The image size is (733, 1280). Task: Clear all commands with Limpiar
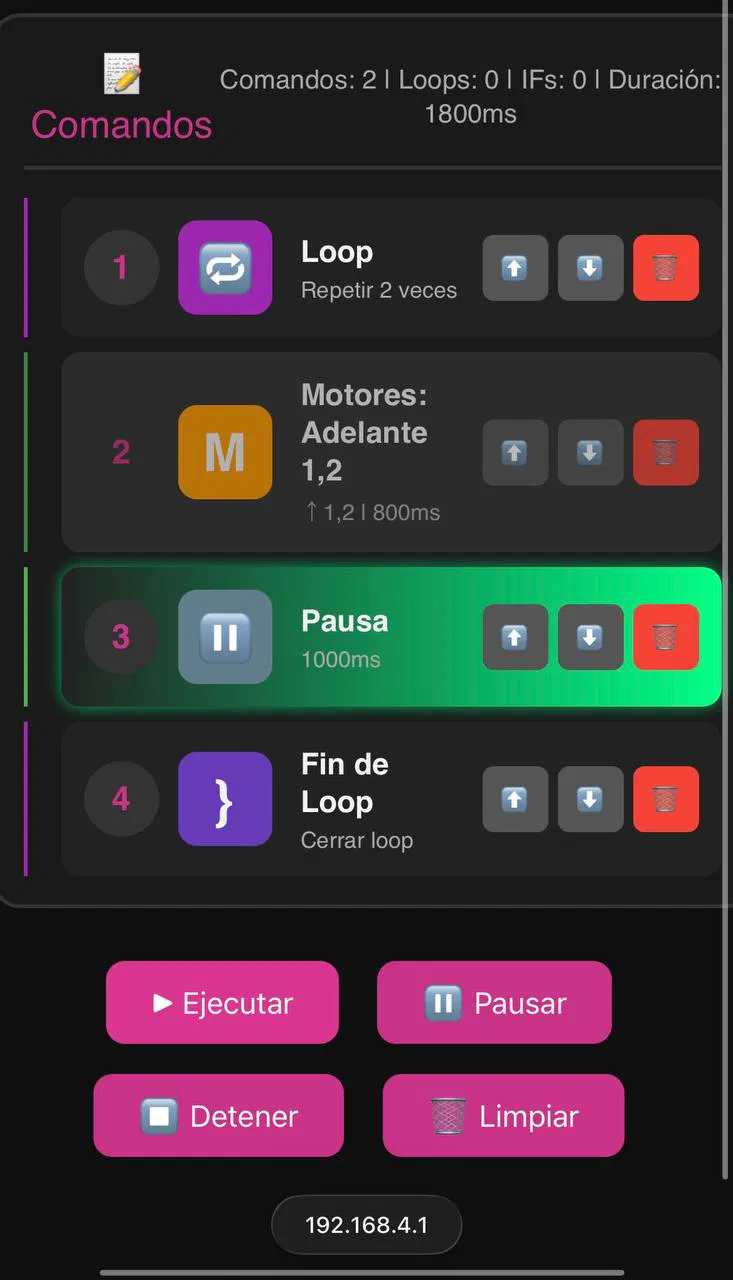point(503,1116)
